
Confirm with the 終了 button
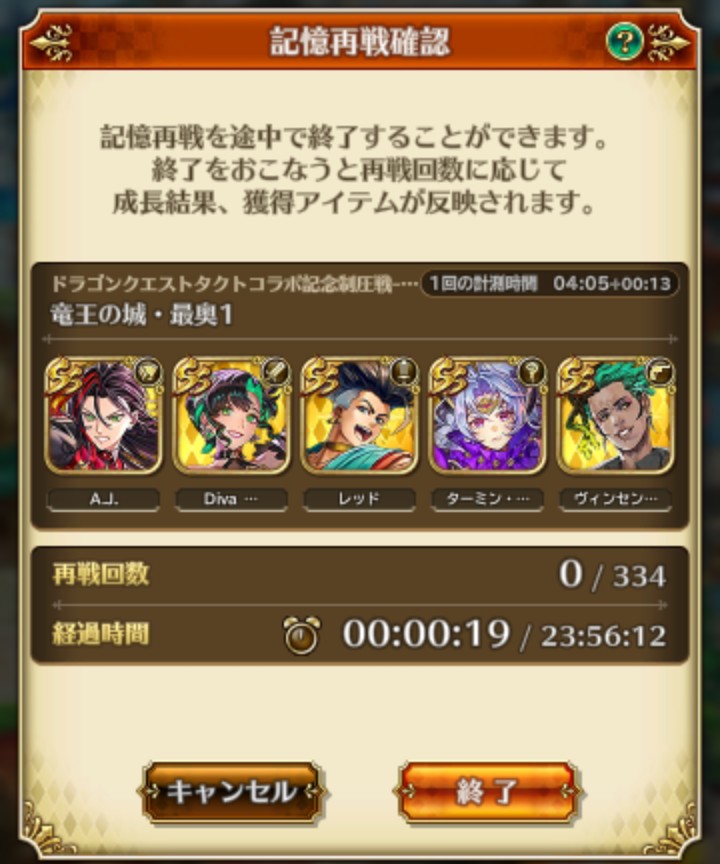[x=487, y=791]
